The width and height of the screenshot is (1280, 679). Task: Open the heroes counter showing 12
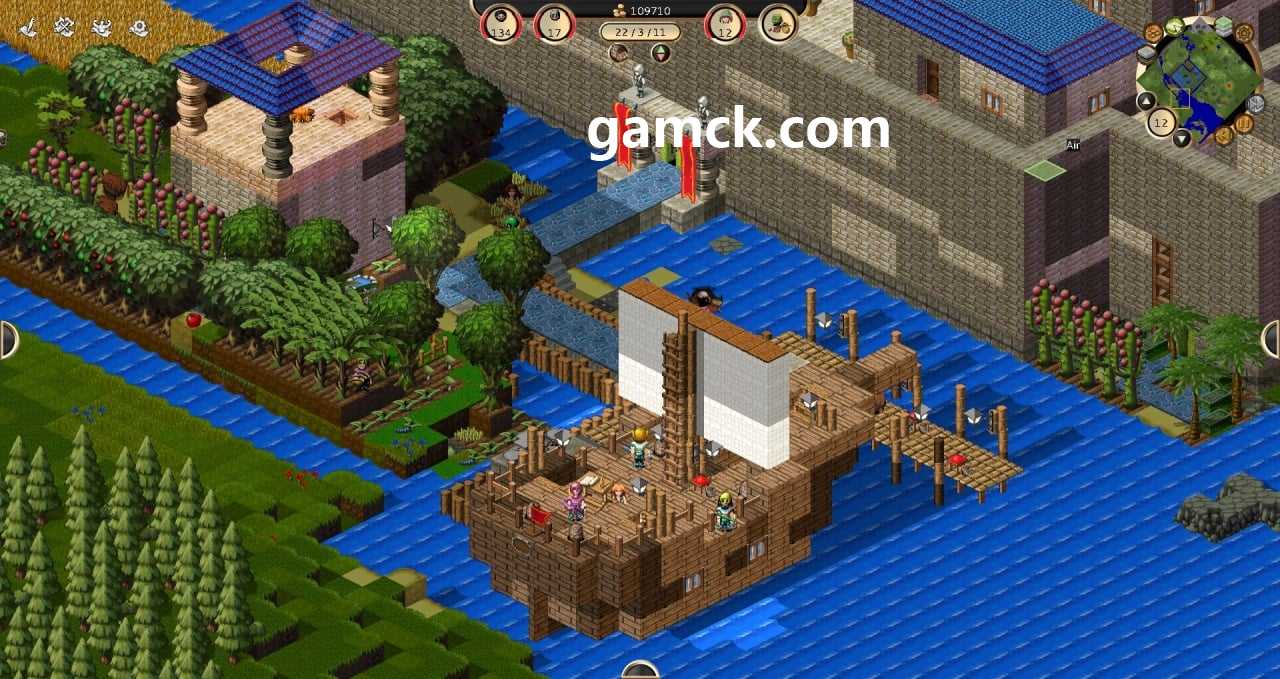(x=725, y=24)
